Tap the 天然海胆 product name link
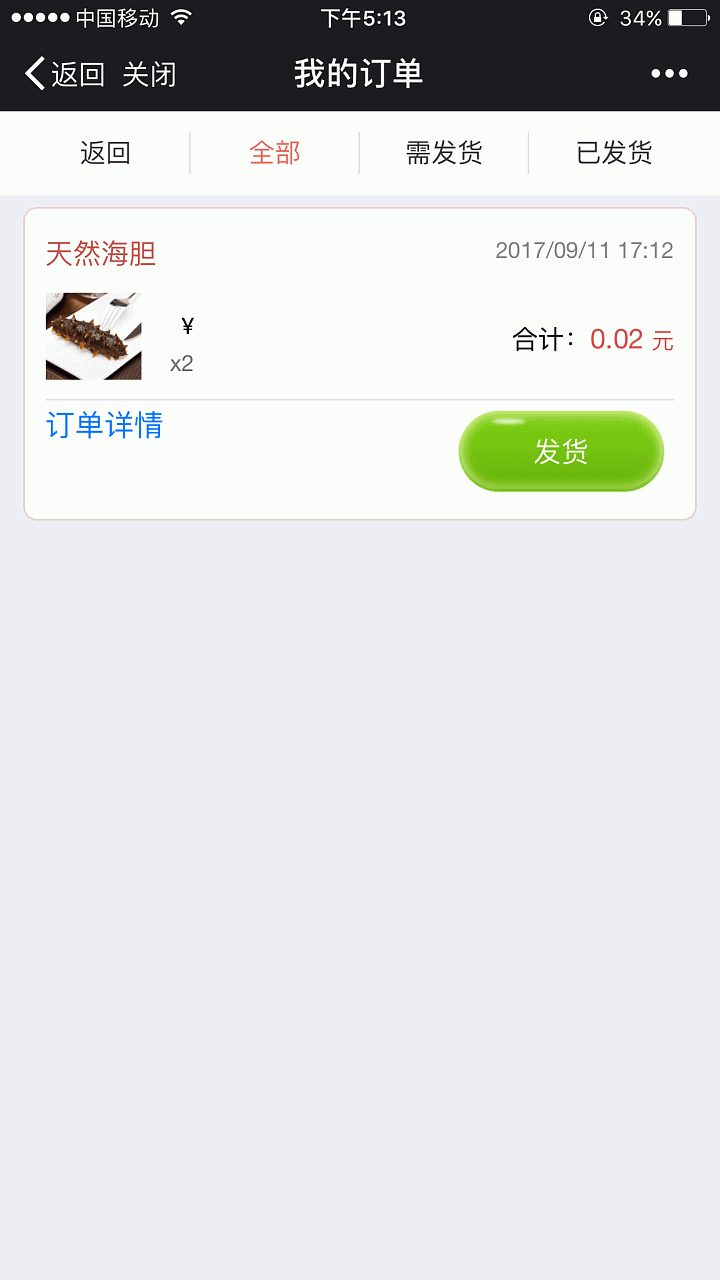Image resolution: width=720 pixels, height=1280 pixels. click(x=102, y=254)
